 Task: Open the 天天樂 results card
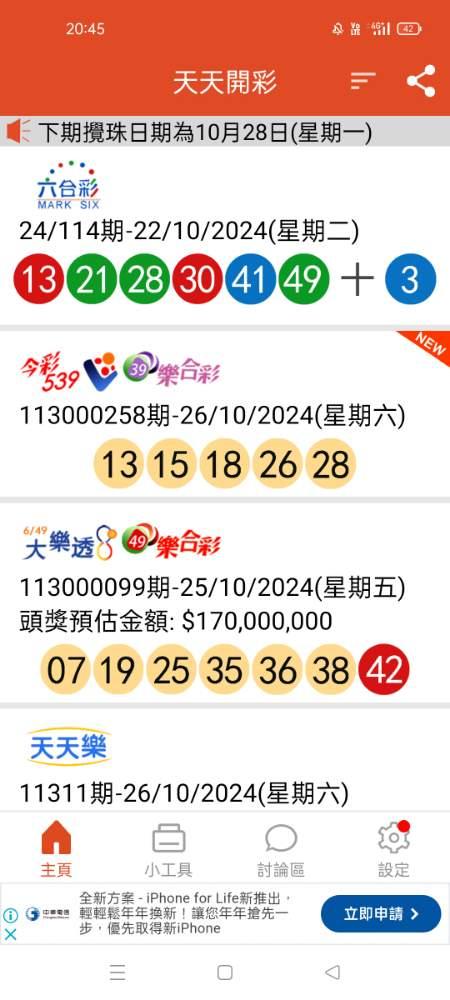pos(225,760)
